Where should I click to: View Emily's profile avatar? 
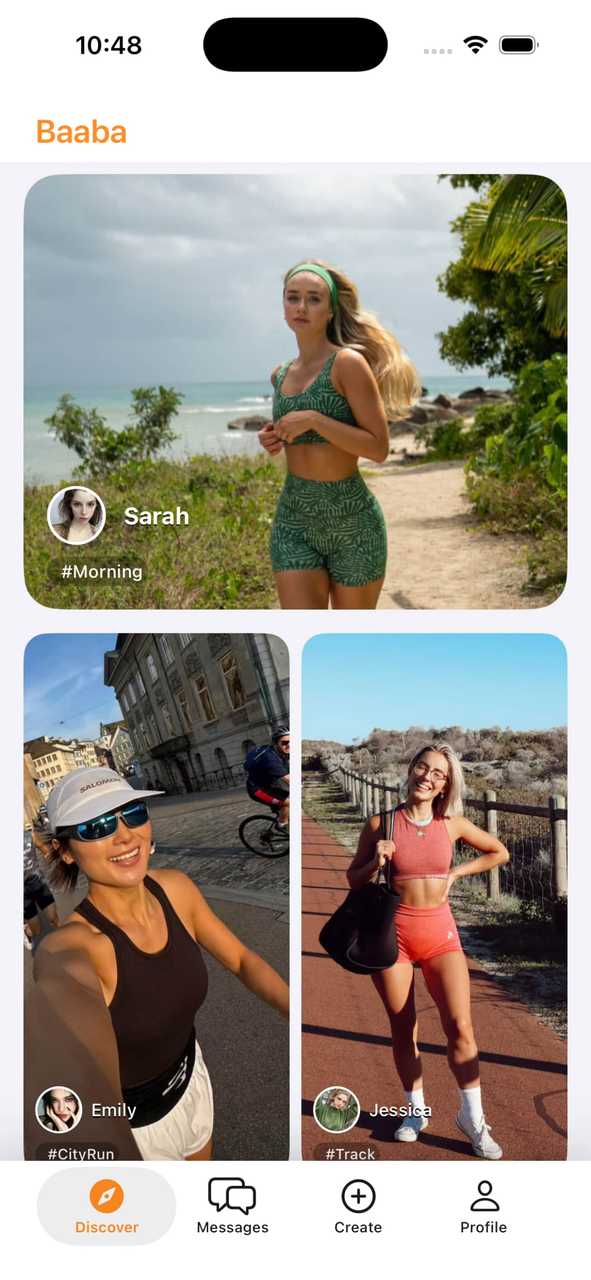[x=59, y=1110]
